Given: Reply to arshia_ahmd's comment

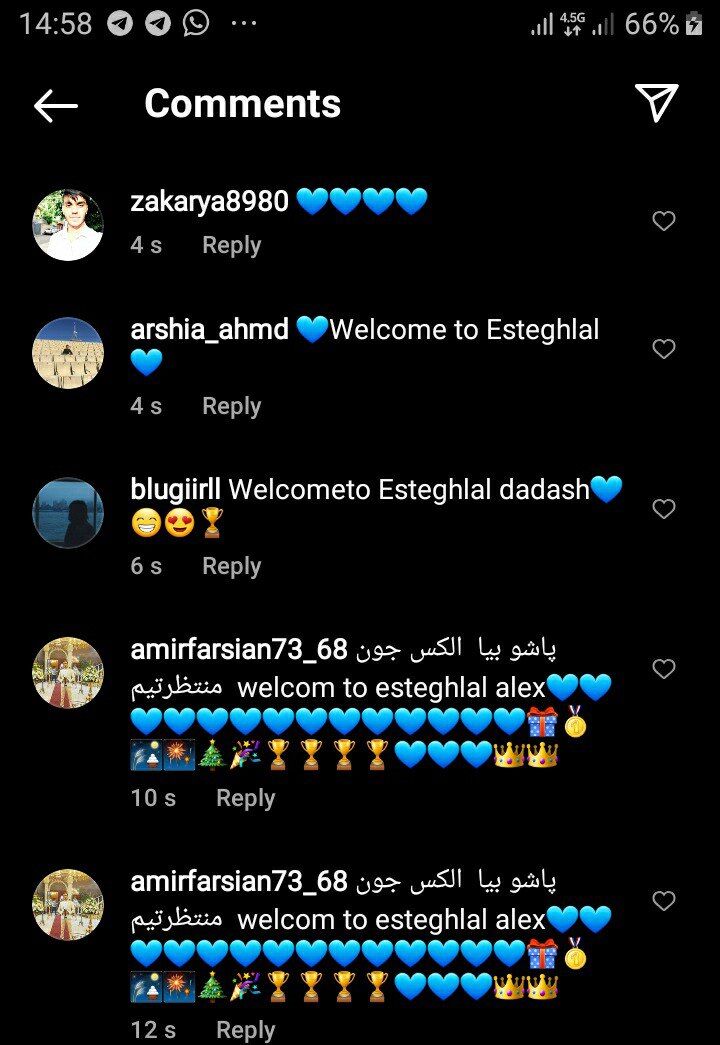Looking at the screenshot, I should [231, 406].
